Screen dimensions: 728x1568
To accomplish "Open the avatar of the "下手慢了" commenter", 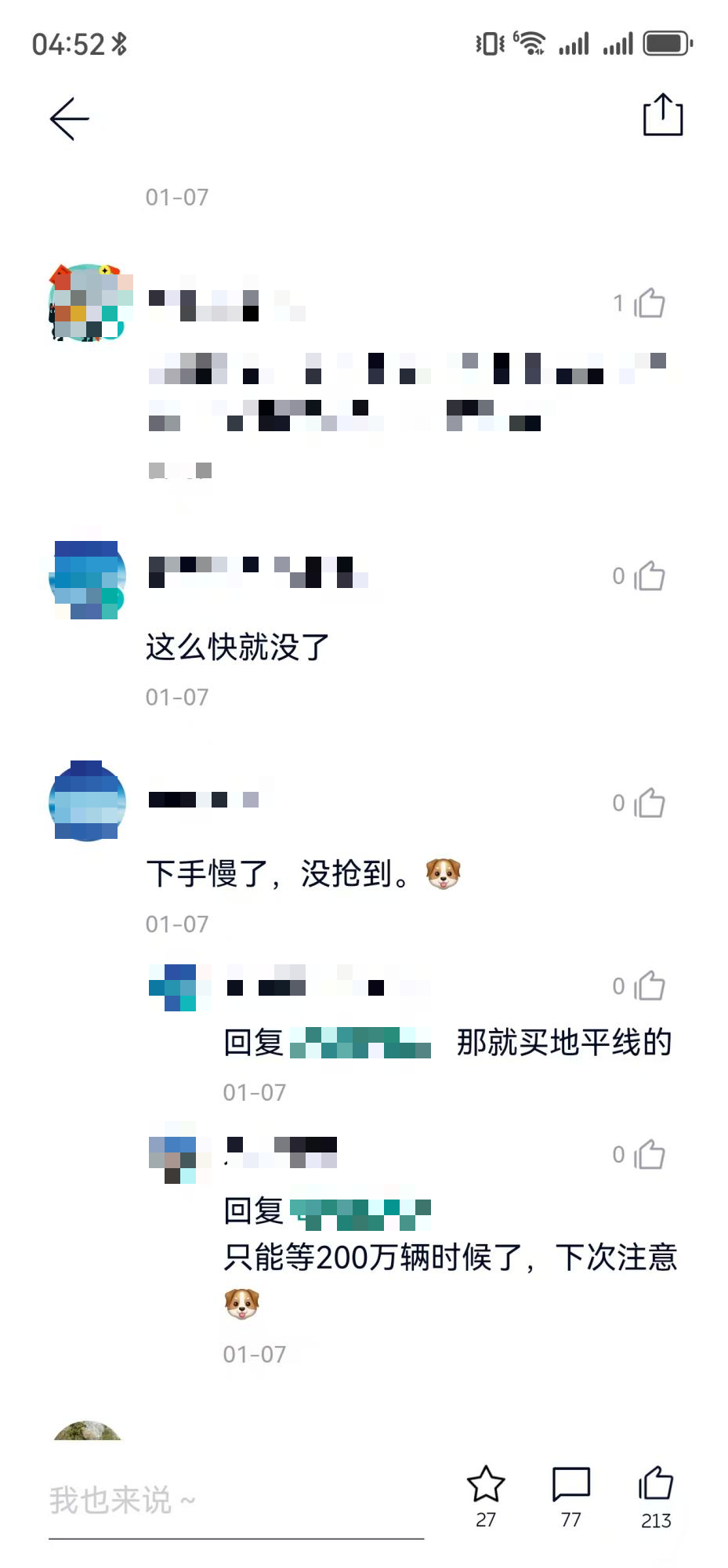I will click(87, 801).
